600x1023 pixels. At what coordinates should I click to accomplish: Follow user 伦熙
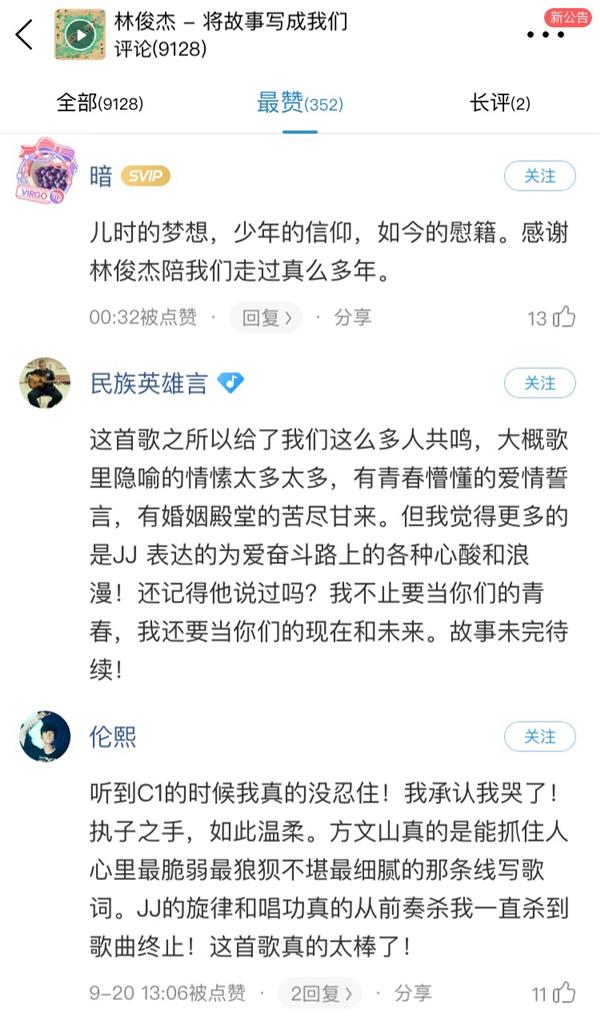click(x=539, y=737)
